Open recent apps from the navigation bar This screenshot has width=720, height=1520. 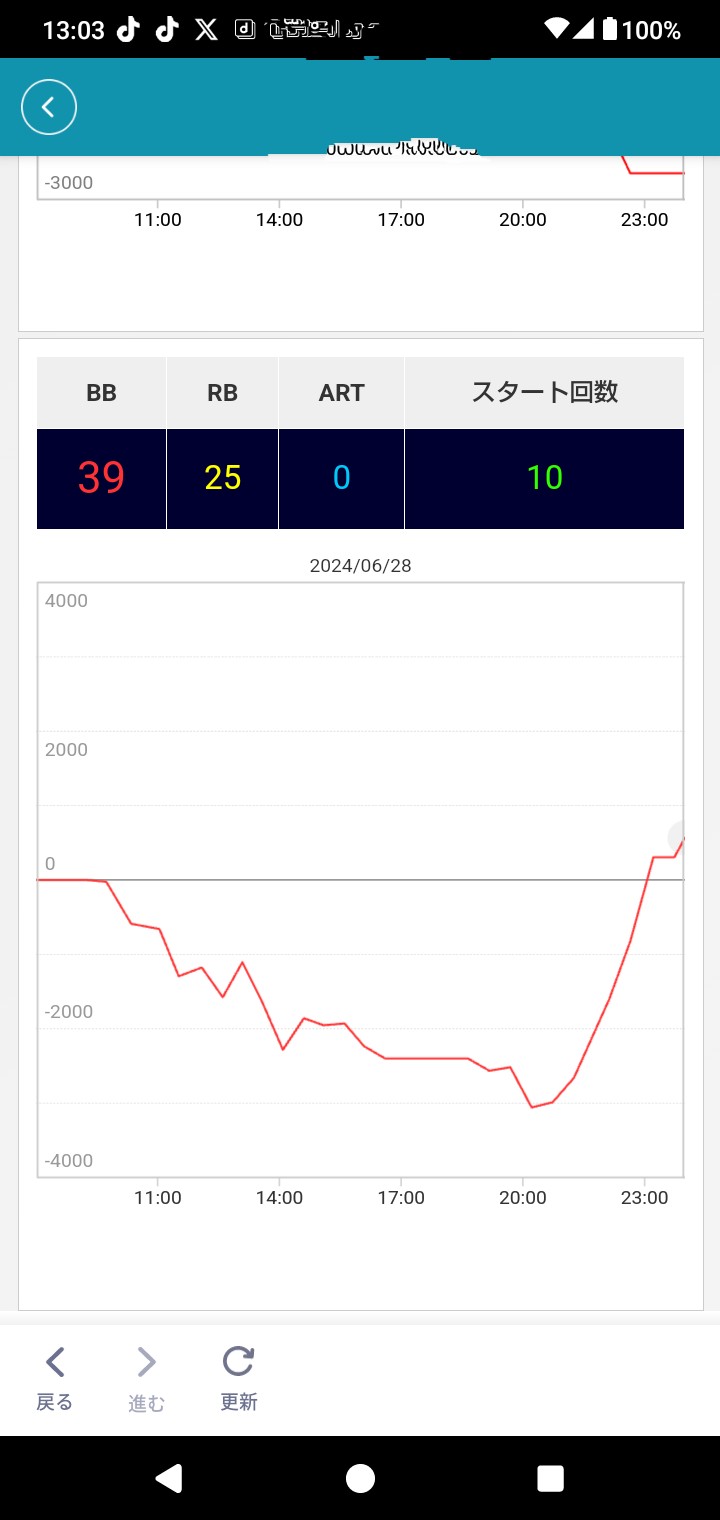tap(550, 1478)
